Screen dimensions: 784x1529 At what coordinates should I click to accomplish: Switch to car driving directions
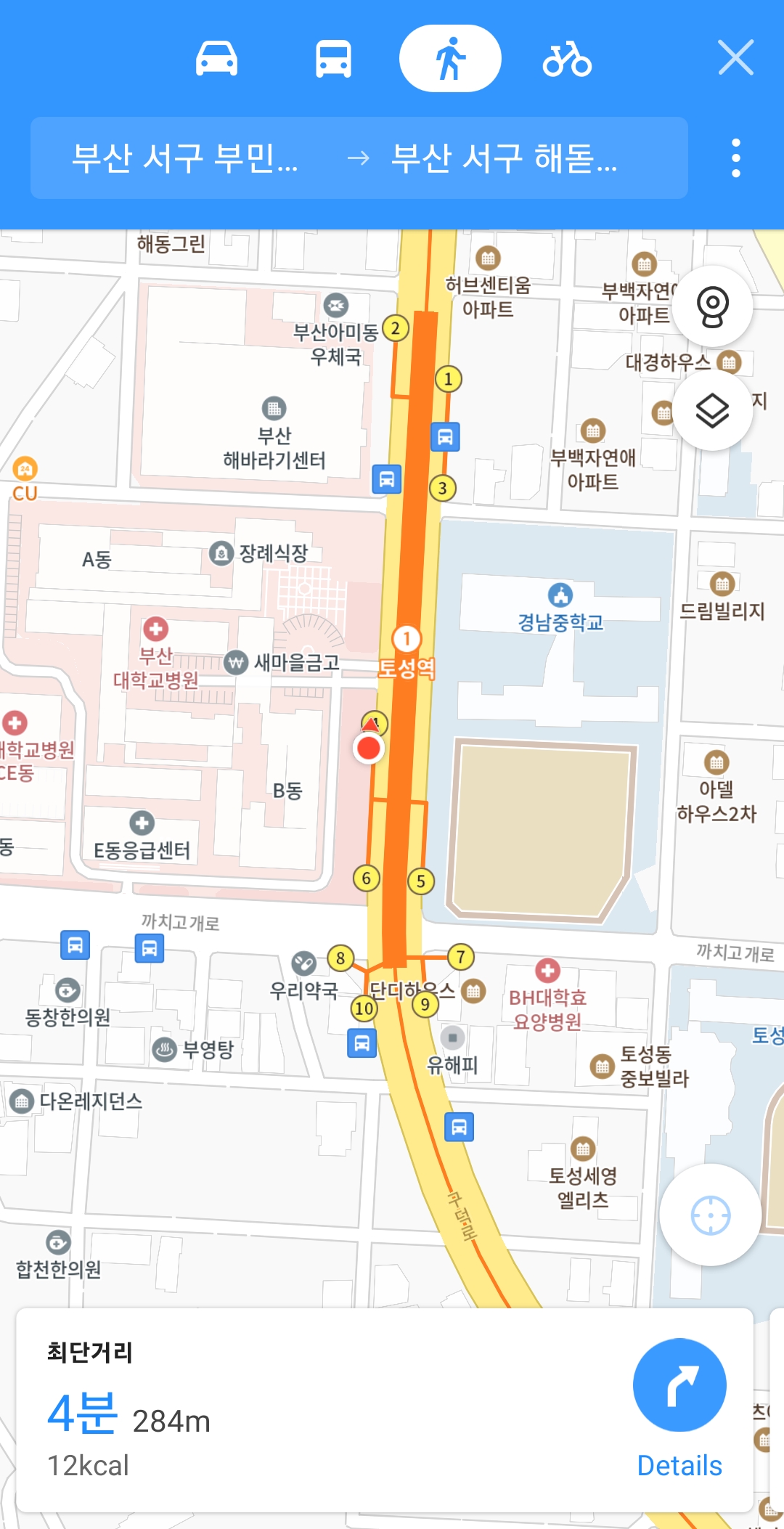click(216, 59)
